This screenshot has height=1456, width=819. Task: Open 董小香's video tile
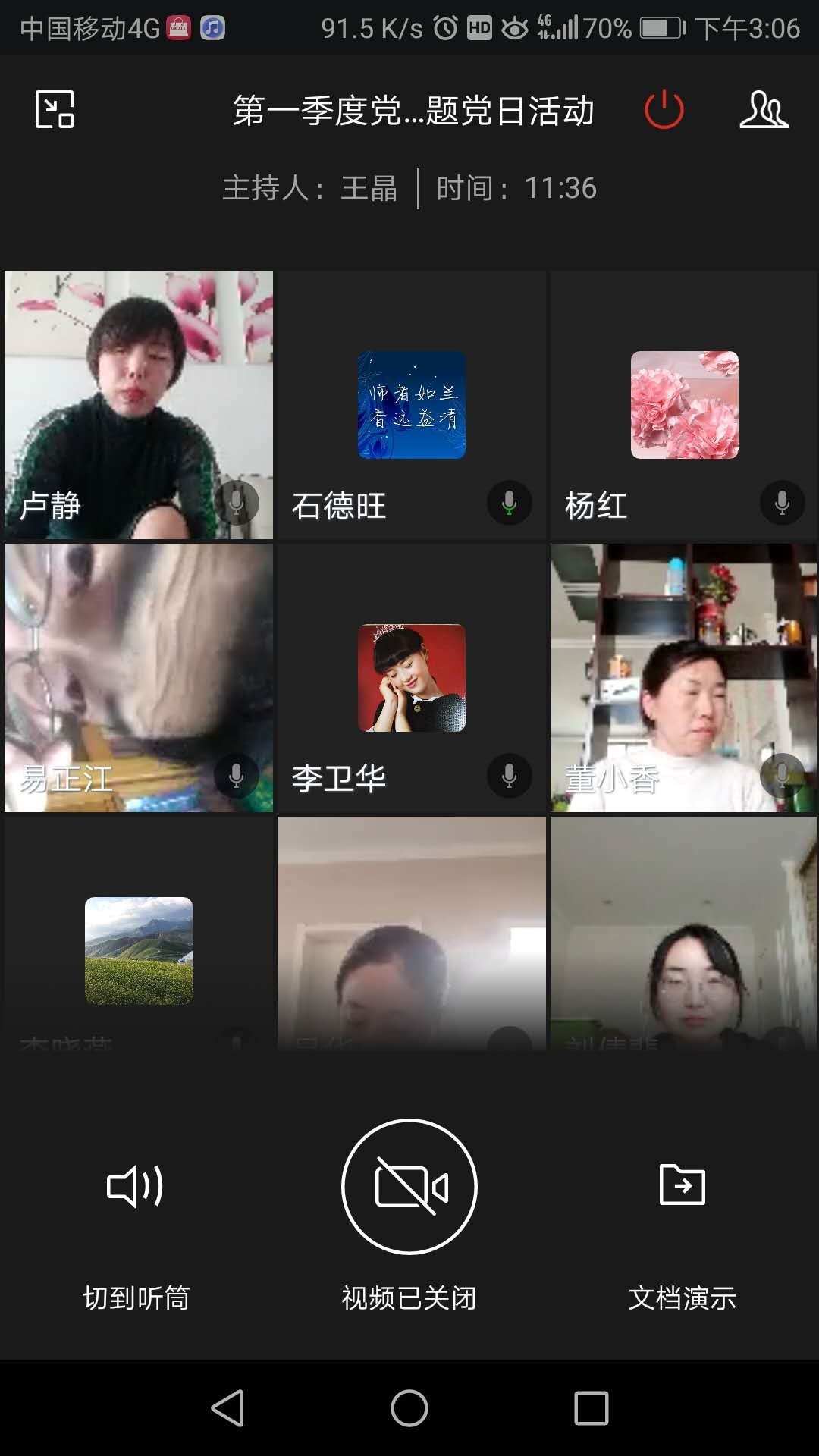684,678
